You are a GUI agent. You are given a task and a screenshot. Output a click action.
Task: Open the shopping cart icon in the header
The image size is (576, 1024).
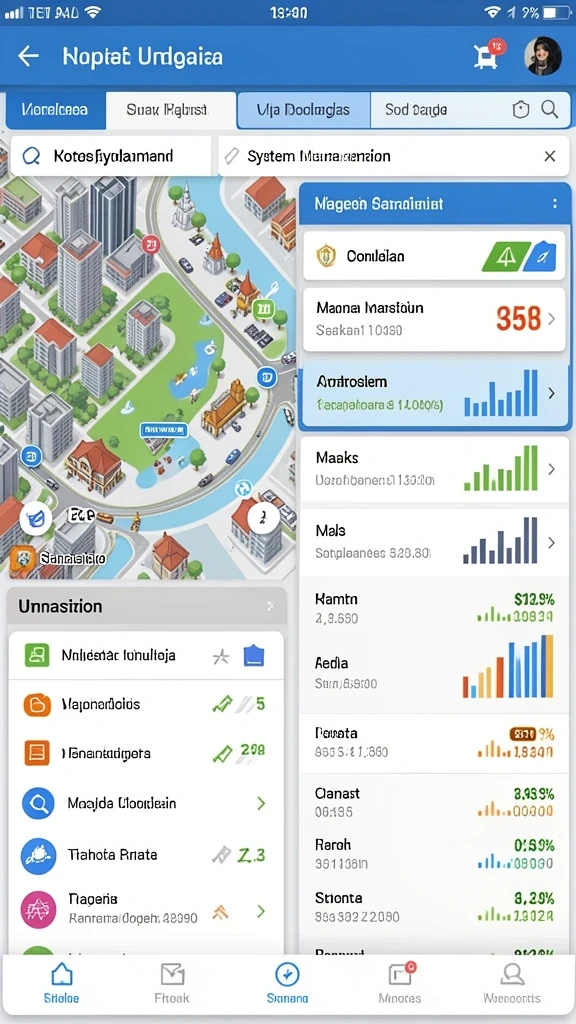coord(487,56)
